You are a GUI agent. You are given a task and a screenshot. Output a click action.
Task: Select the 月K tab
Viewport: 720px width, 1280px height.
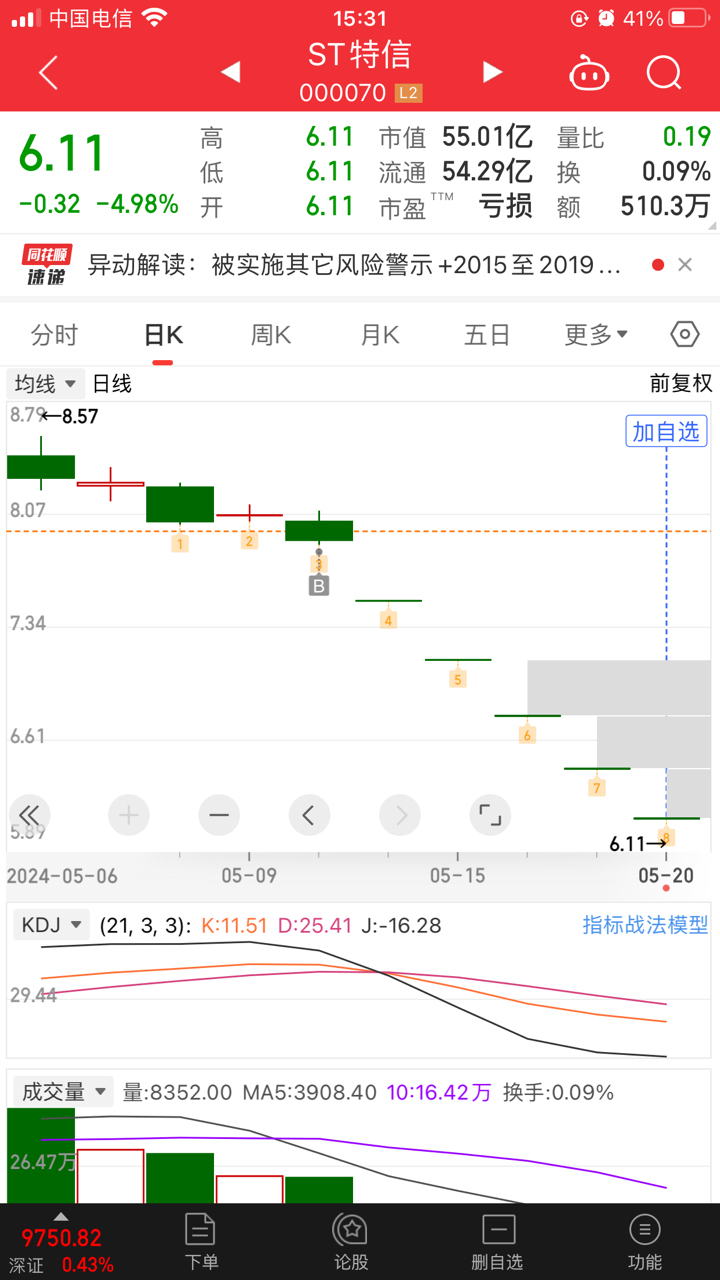[380, 335]
